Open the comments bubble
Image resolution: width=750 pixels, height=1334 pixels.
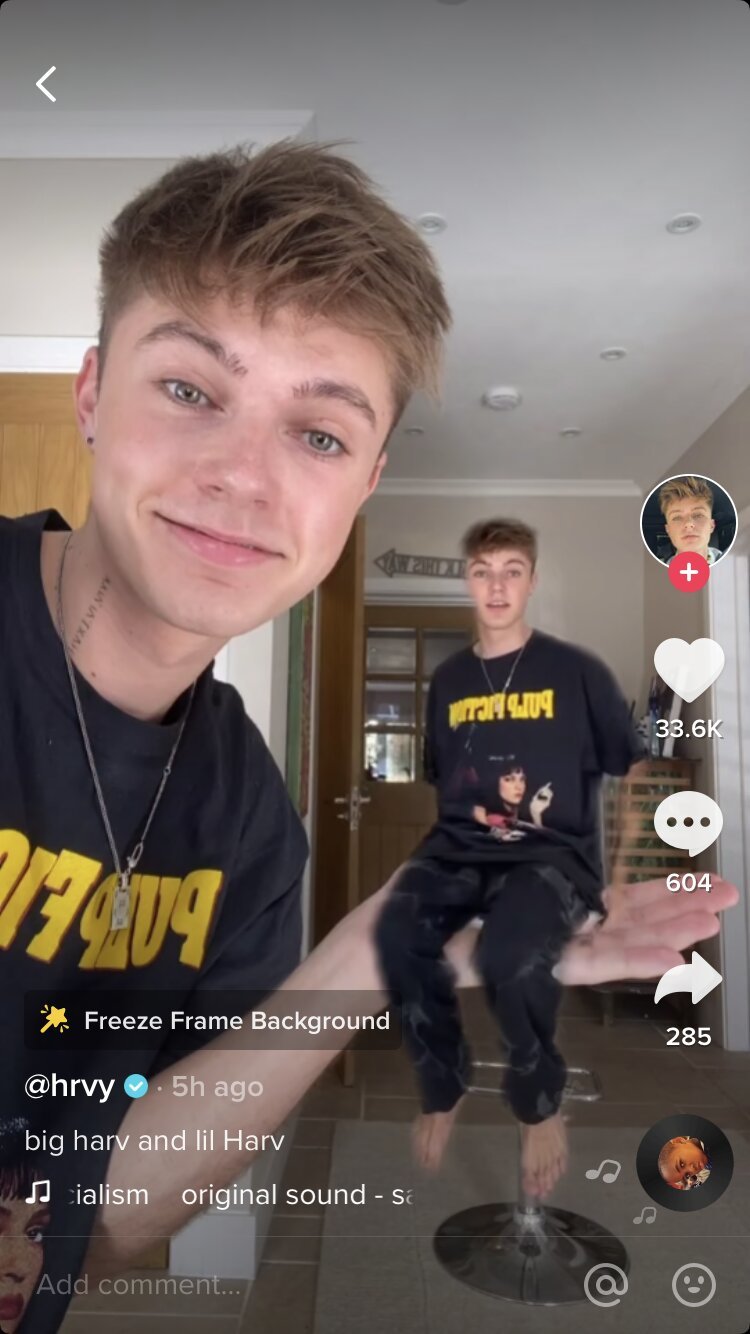[x=688, y=824]
